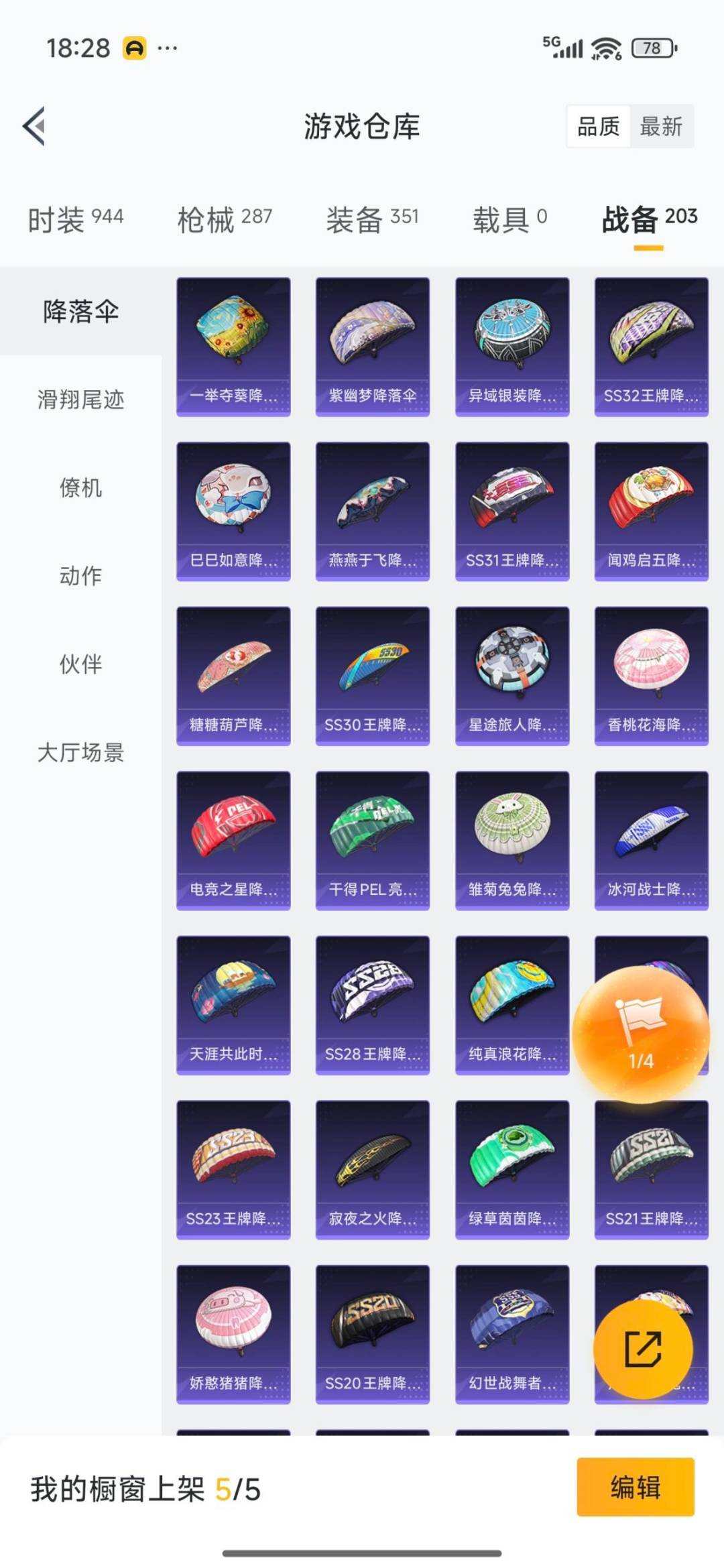
Task: Open the 伙伴 category panel
Action: click(80, 664)
